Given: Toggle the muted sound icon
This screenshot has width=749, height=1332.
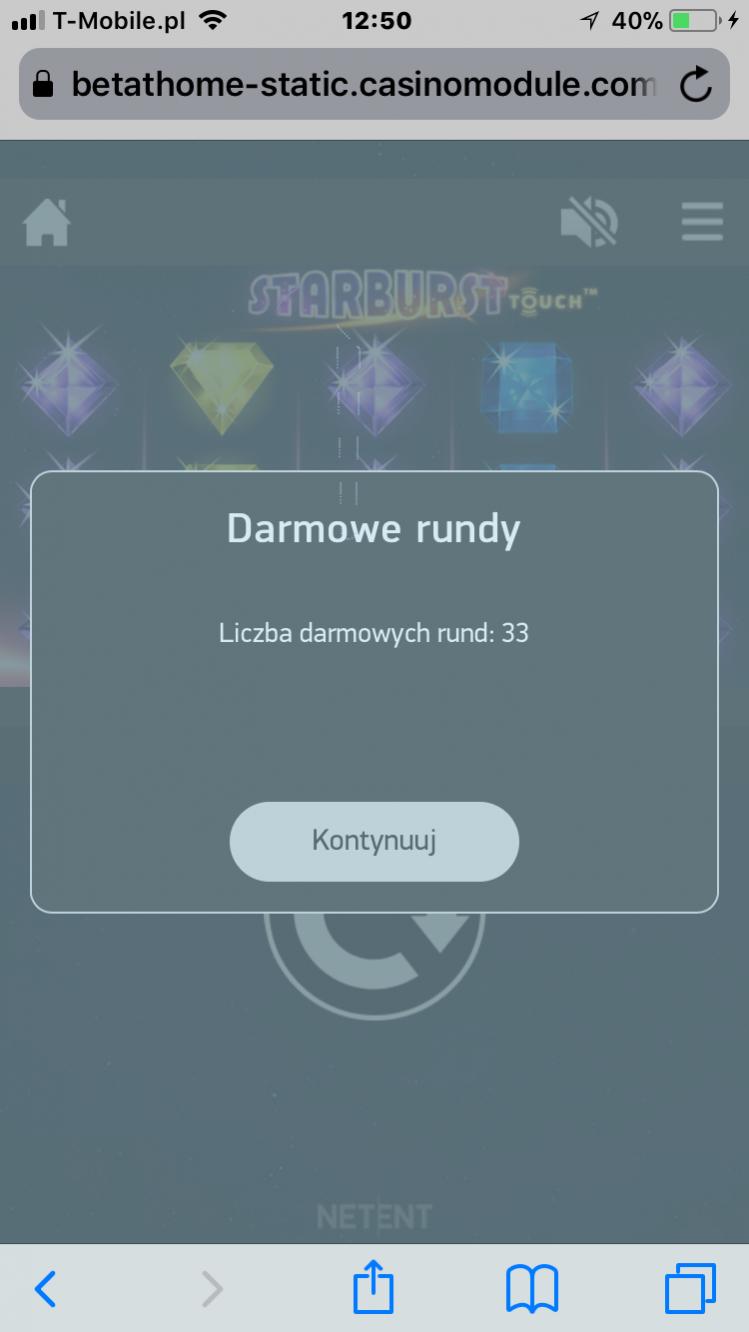Looking at the screenshot, I should click(x=589, y=222).
